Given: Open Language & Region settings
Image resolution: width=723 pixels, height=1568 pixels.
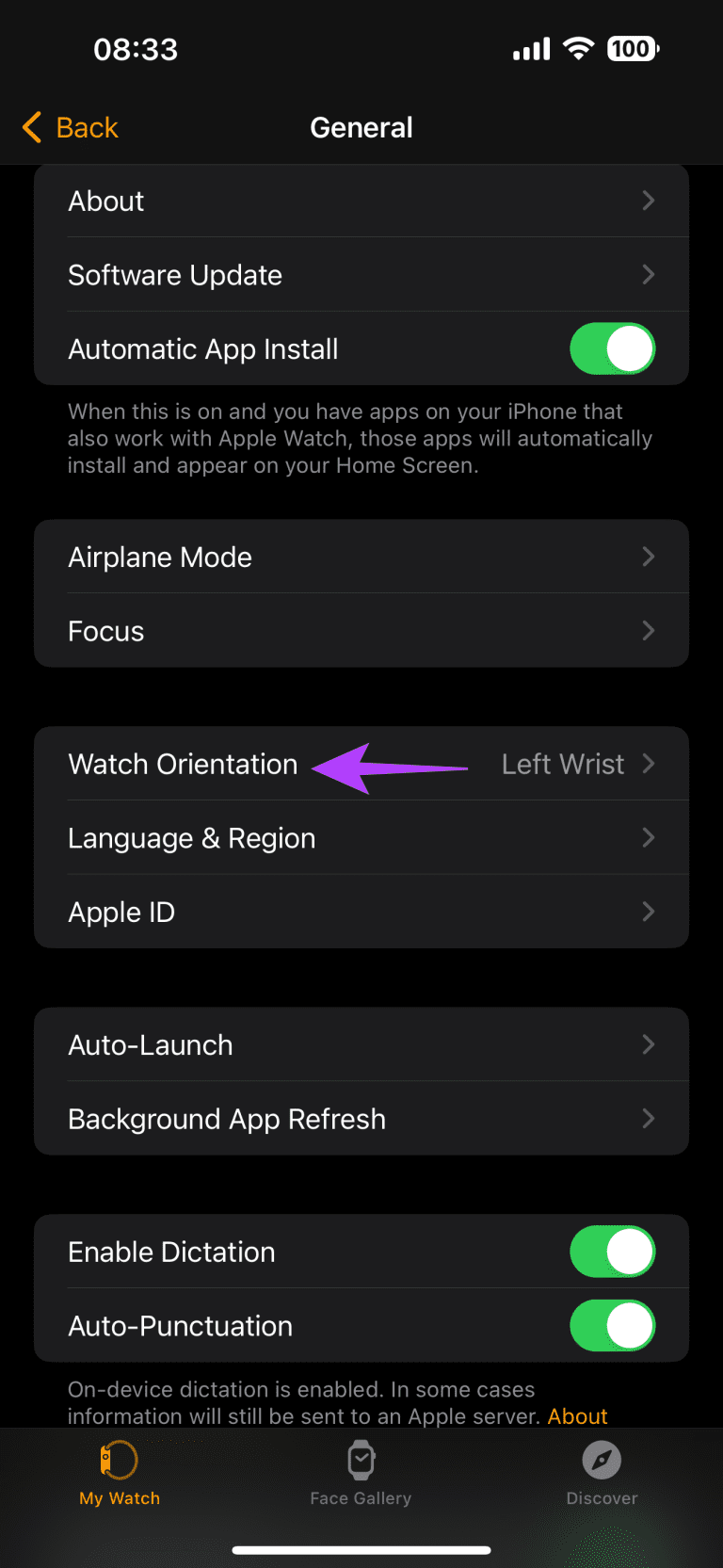Looking at the screenshot, I should click(x=191, y=838).
